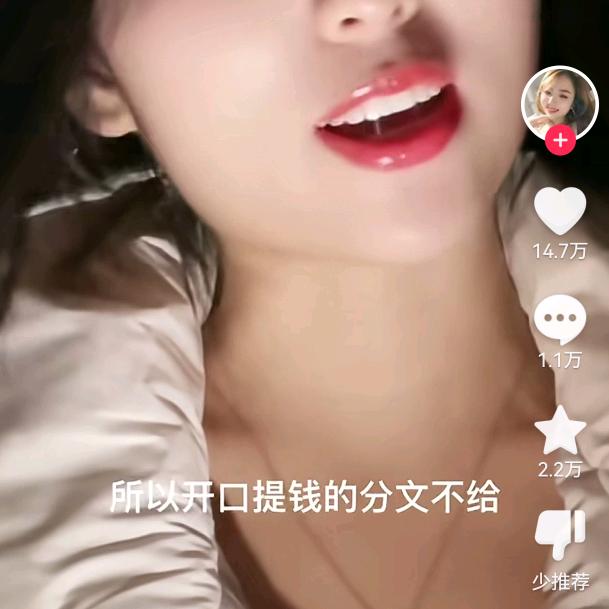Add video to favorites with star icon
Image resolution: width=609 pixels, height=609 pixels.
[x=560, y=430]
